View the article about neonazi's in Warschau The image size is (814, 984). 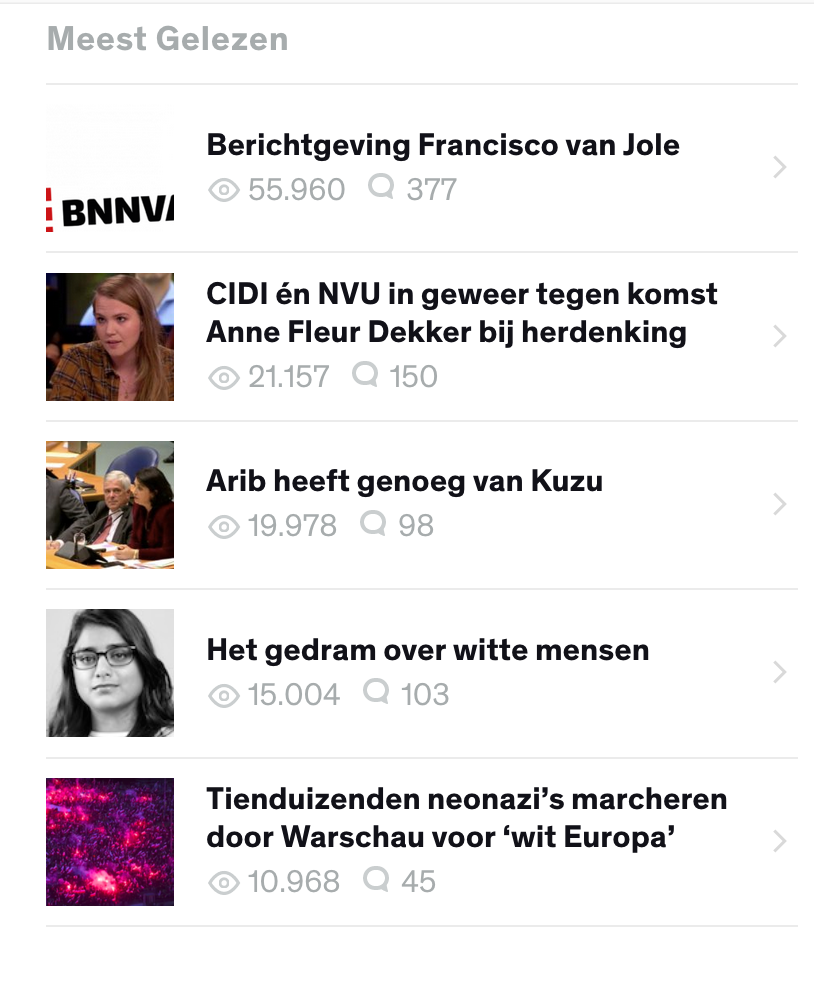(x=466, y=818)
